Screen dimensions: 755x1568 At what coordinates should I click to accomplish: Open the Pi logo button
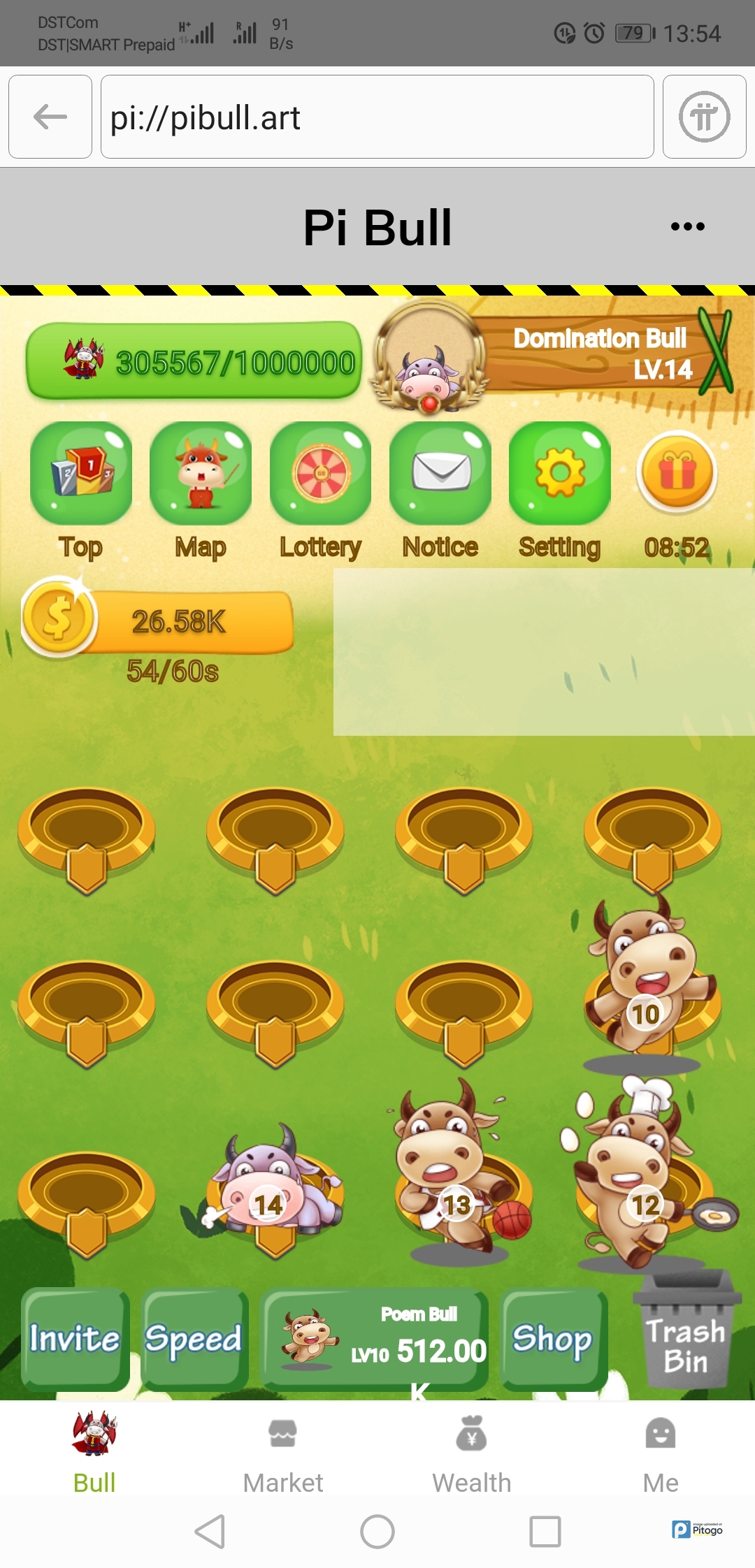pos(704,117)
